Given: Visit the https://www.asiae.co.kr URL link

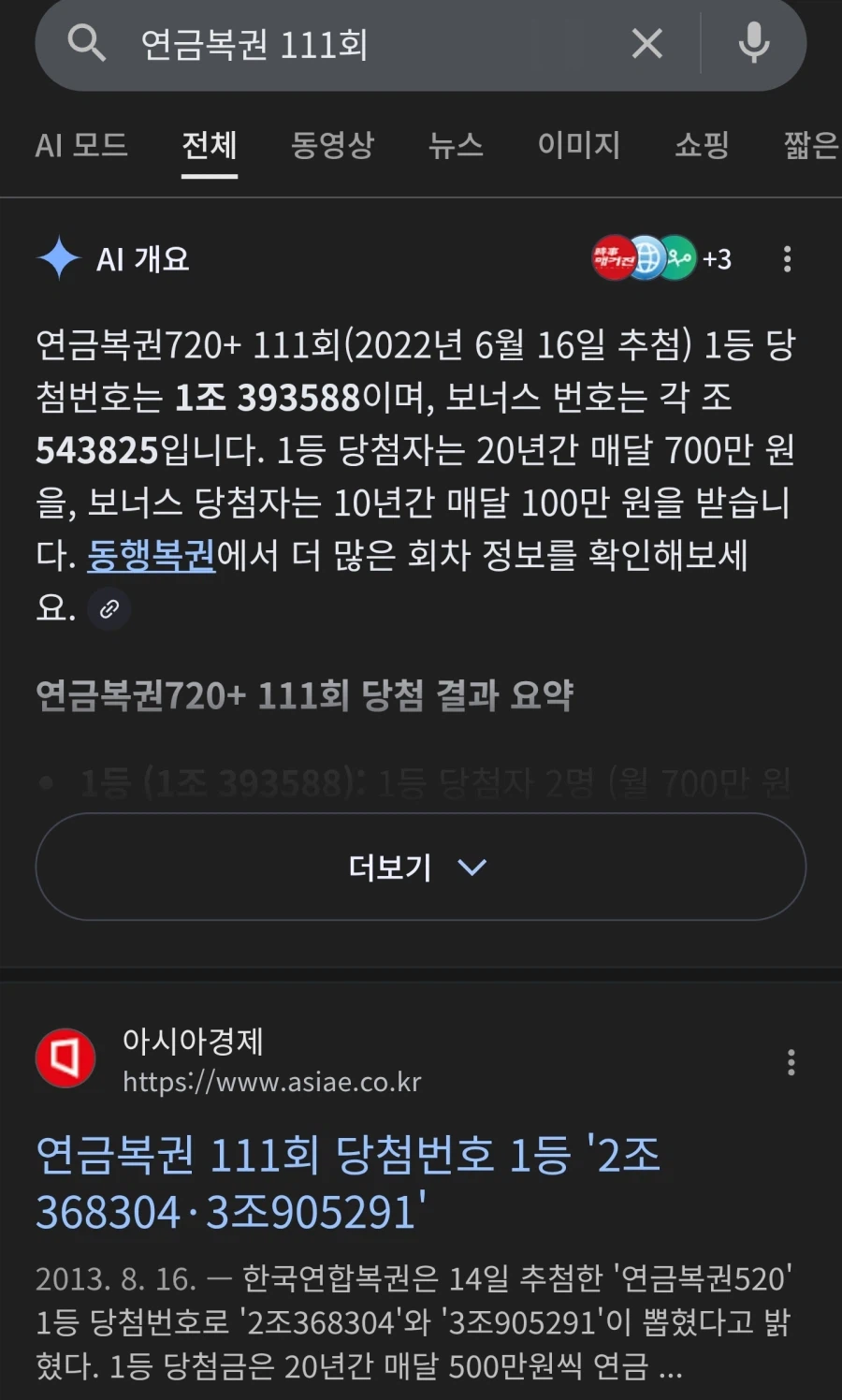Looking at the screenshot, I should pyautogui.click(x=271, y=1082).
